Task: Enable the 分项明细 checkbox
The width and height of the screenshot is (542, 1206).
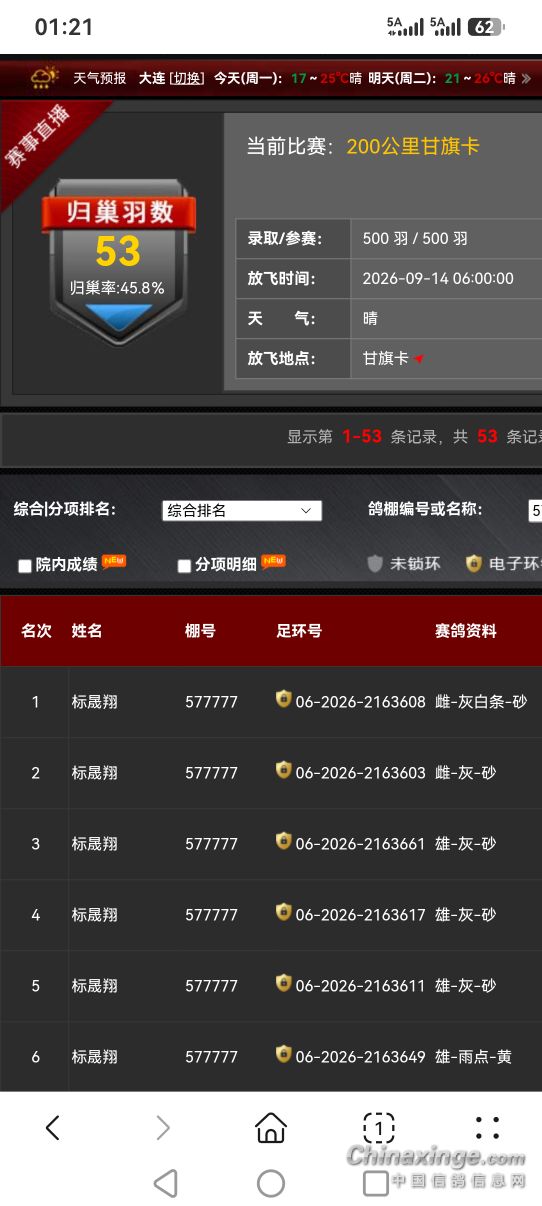Action: pyautogui.click(x=184, y=566)
